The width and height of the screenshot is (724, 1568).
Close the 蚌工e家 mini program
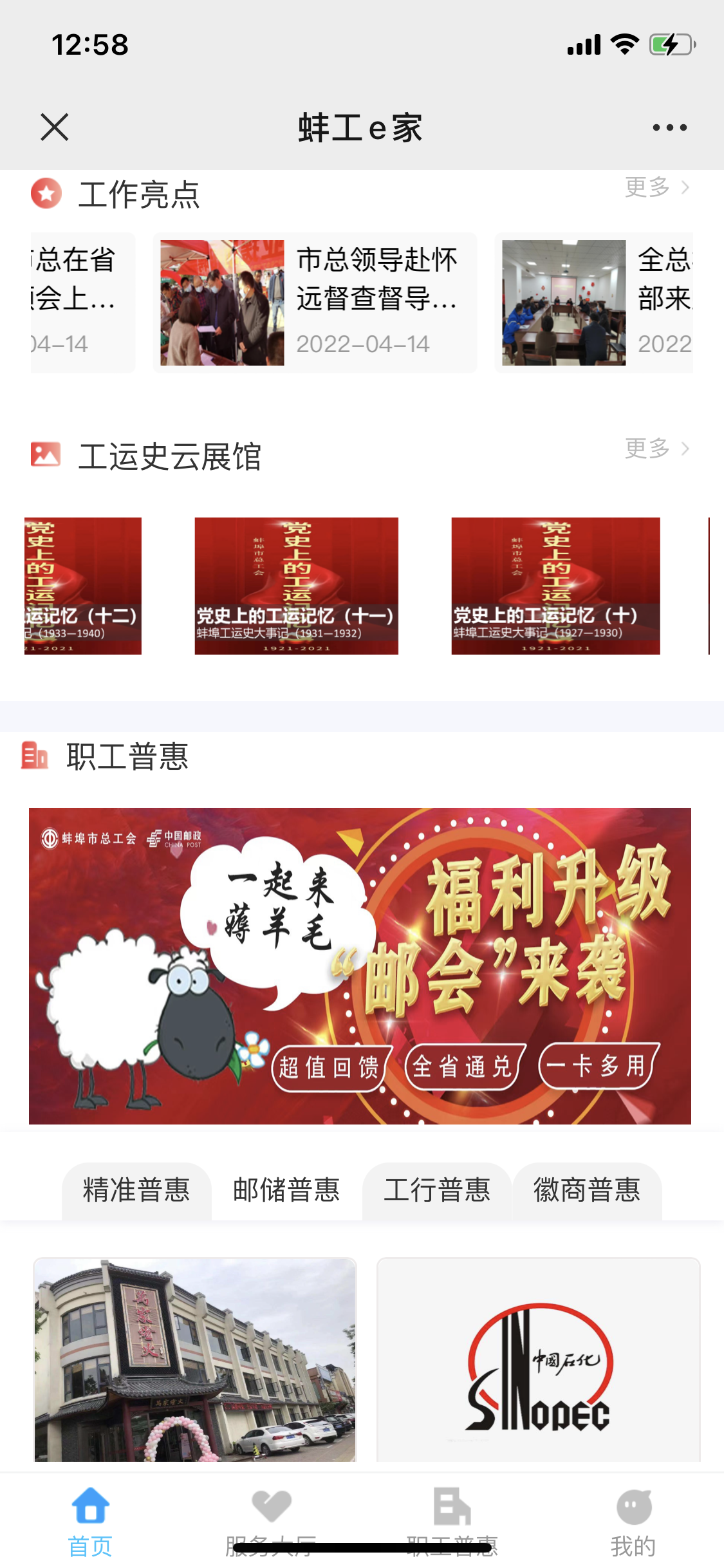[55, 127]
